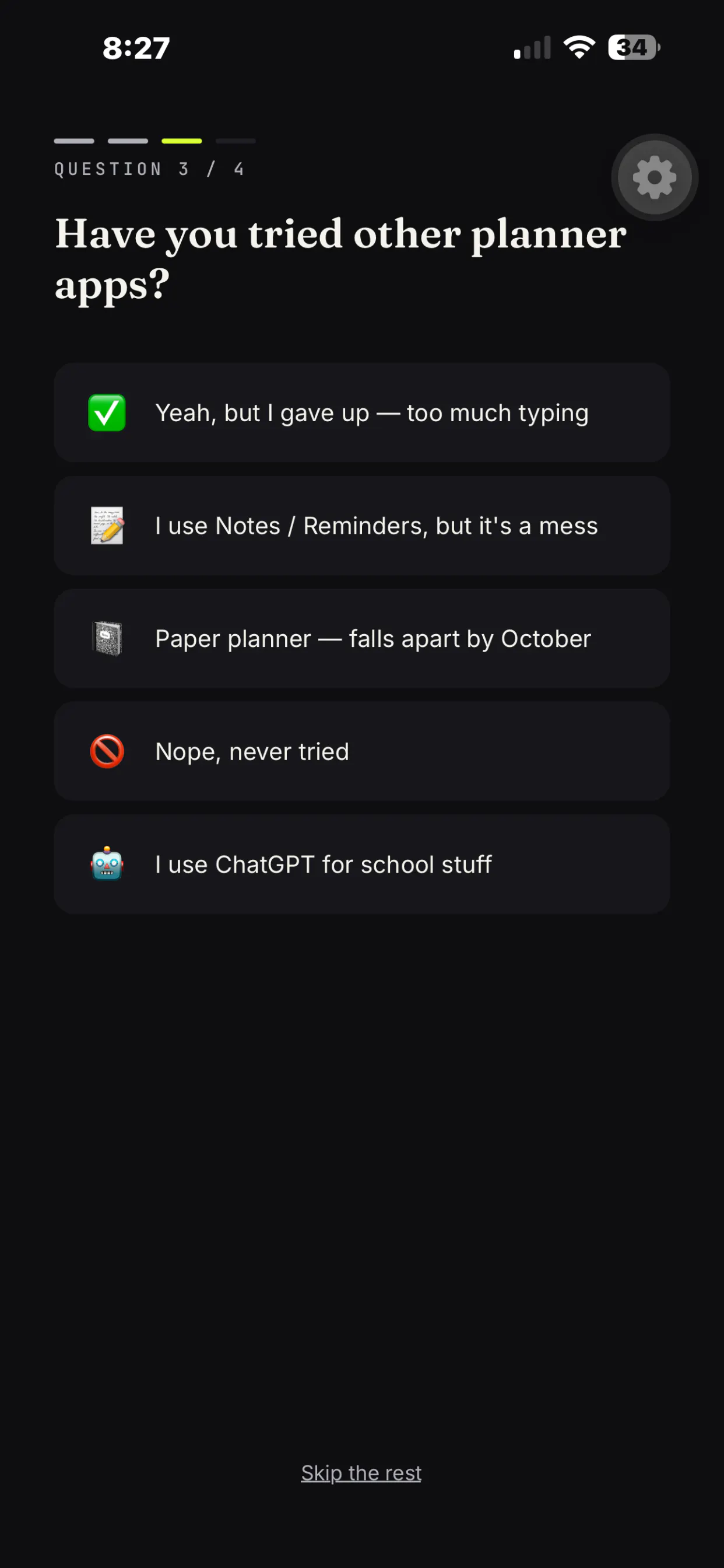
Task: Choose "I use Notes / Reminders" answer
Action: click(362, 526)
